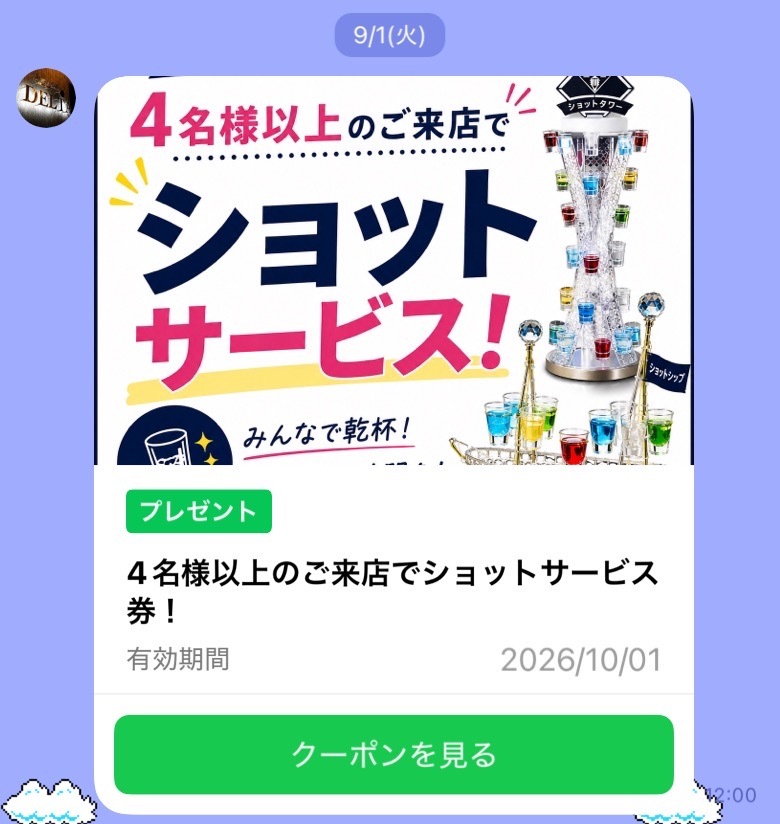
Task: Open the DELI sender profile avatar
Action: (47, 98)
